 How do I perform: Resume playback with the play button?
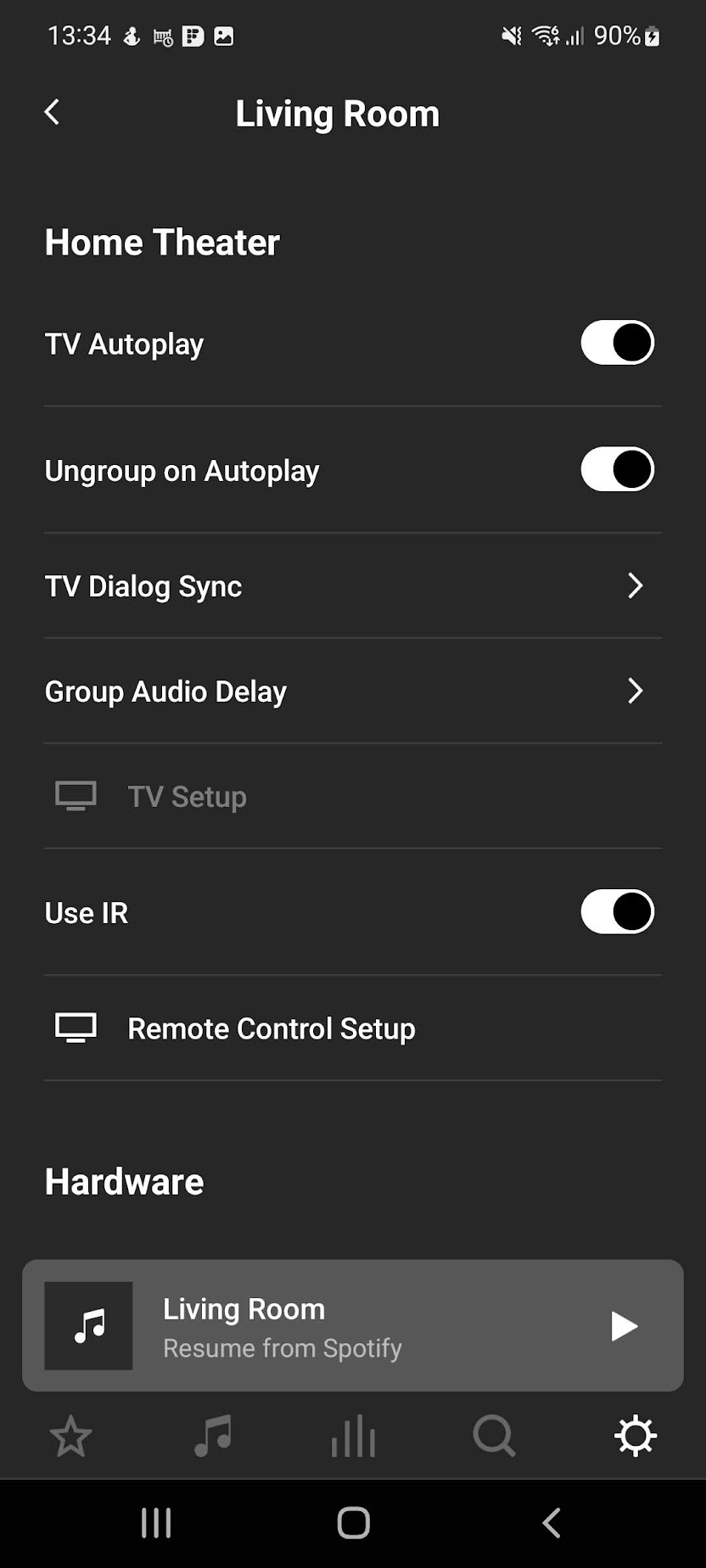(624, 1326)
